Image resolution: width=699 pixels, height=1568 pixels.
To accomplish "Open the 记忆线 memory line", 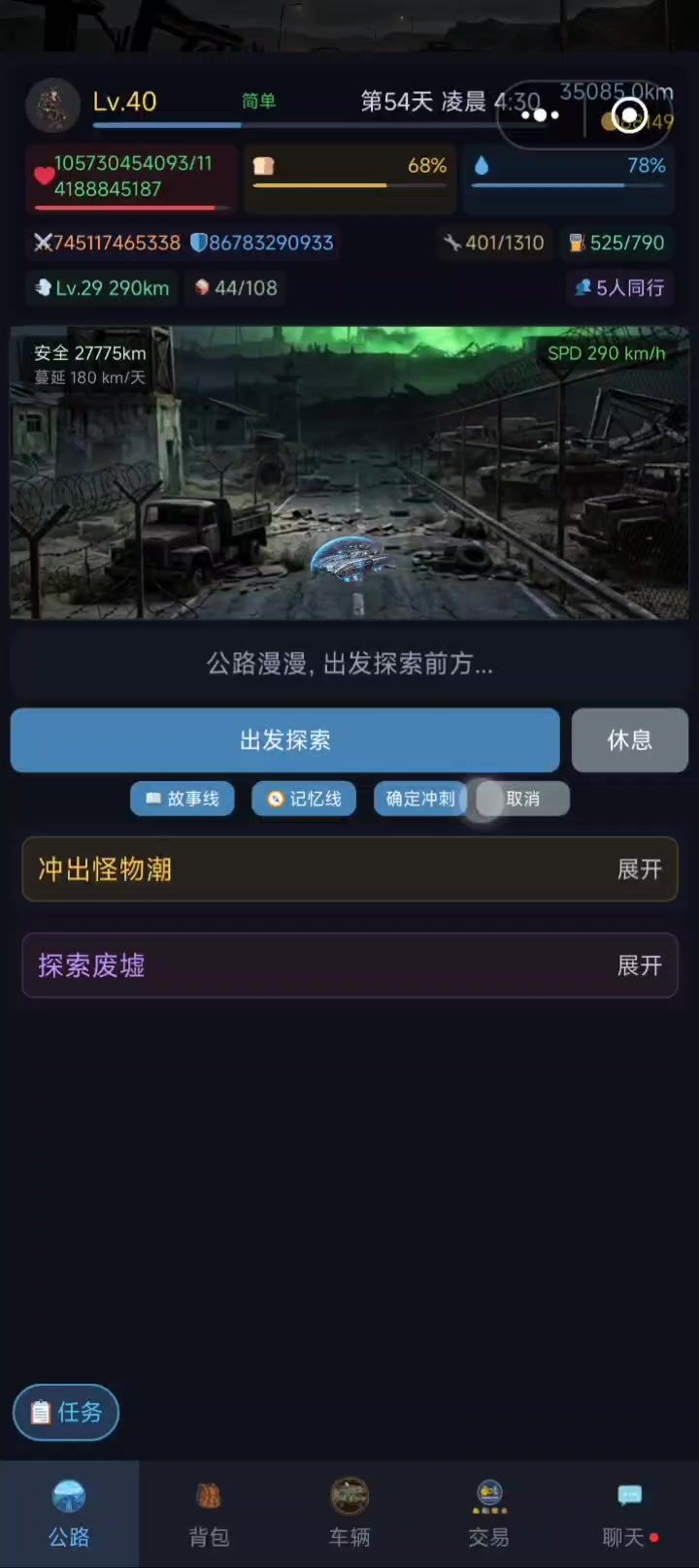I will (304, 799).
